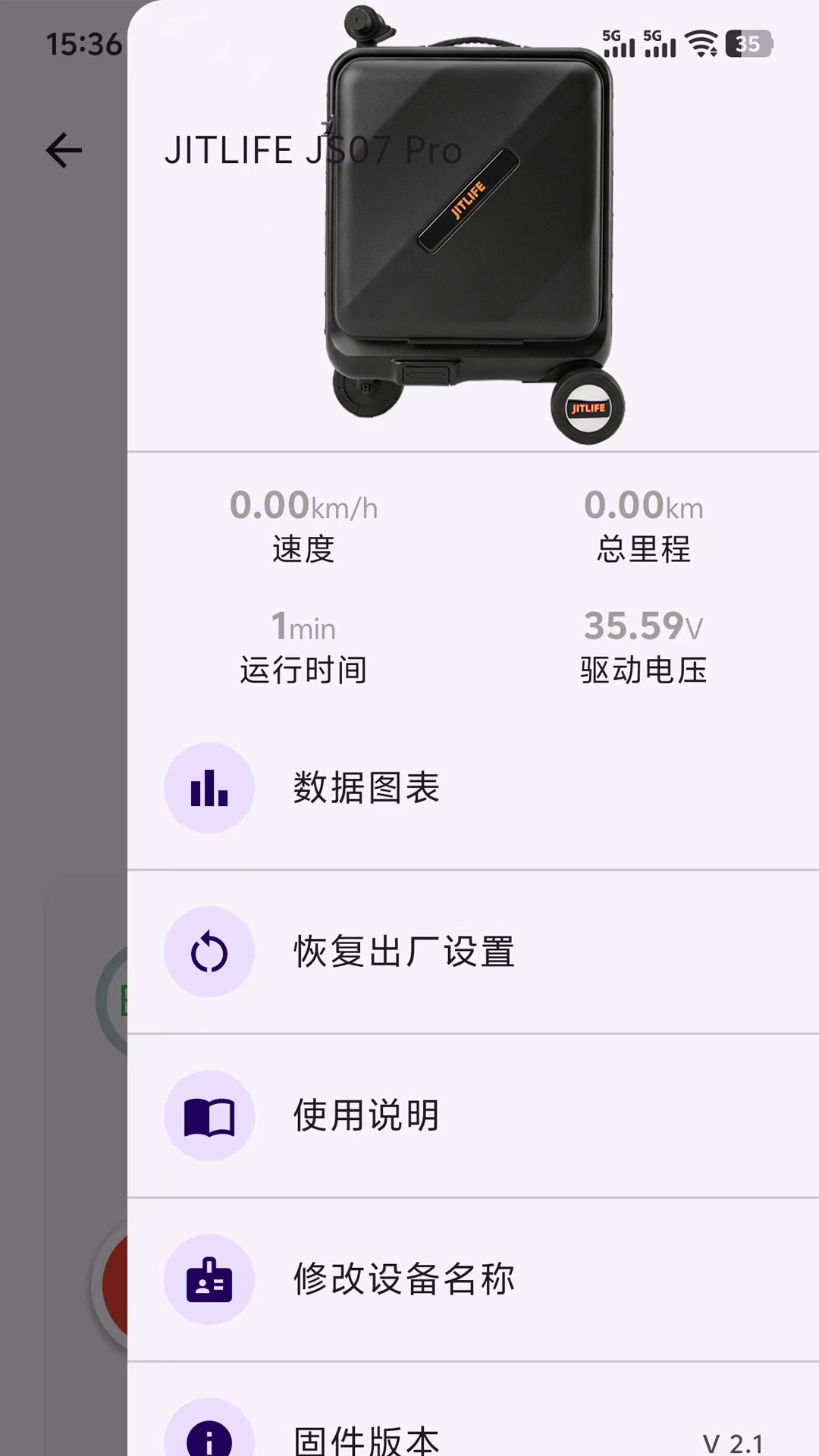
Task: Open 数据图表 to view data charts
Action: pos(367,788)
